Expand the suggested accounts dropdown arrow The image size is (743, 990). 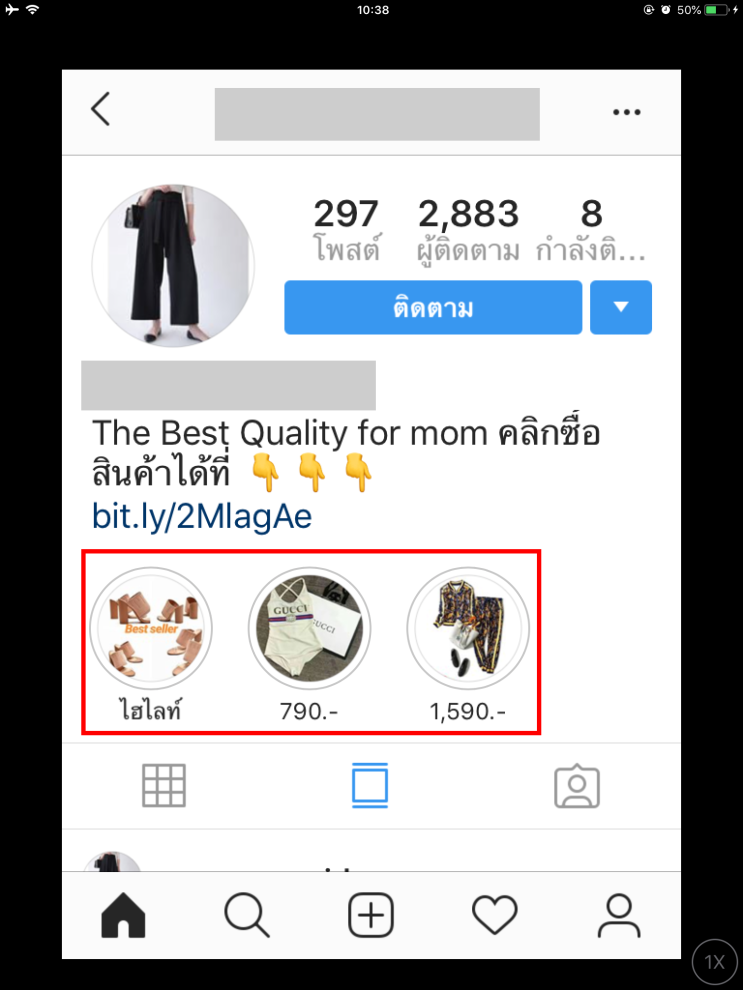(621, 307)
